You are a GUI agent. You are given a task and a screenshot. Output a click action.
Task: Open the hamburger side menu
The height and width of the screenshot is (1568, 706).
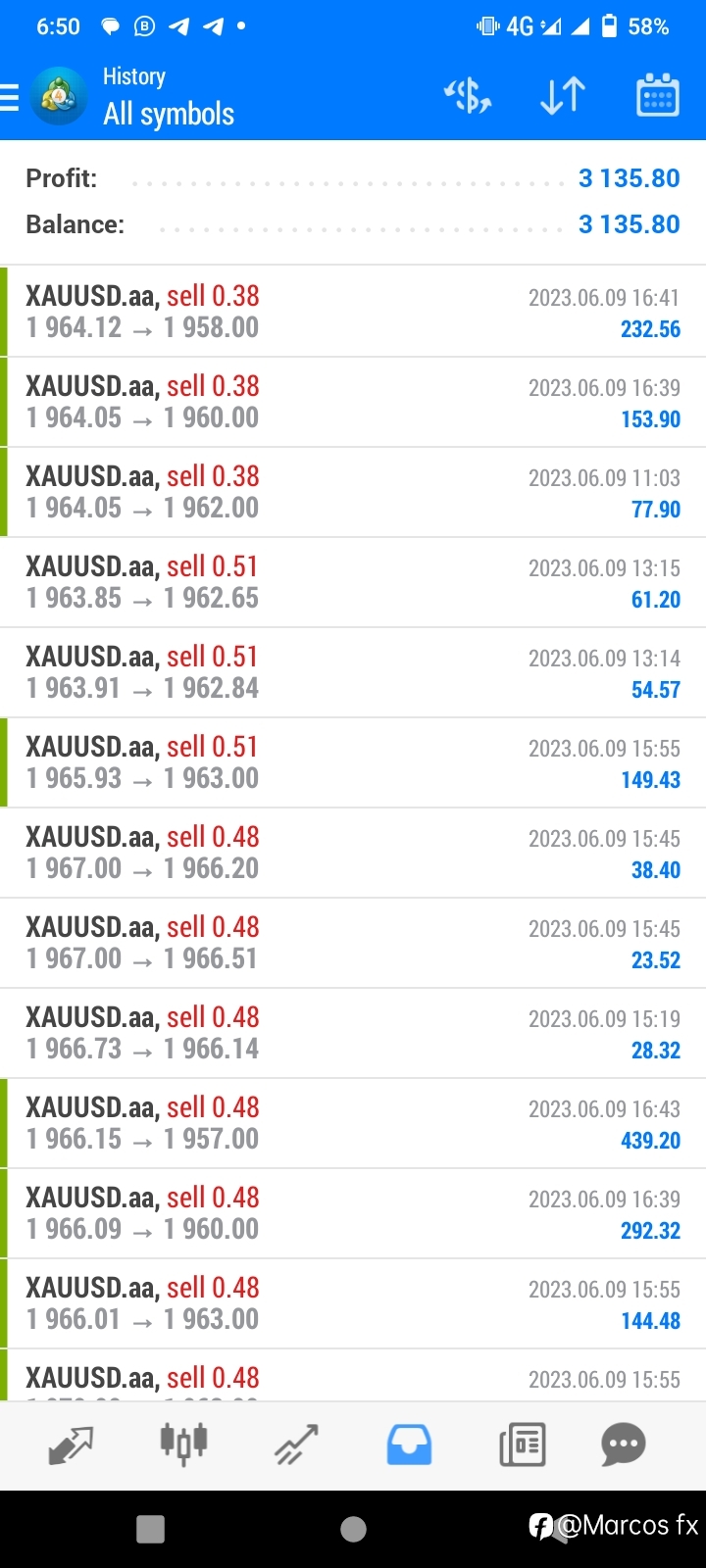[10, 97]
